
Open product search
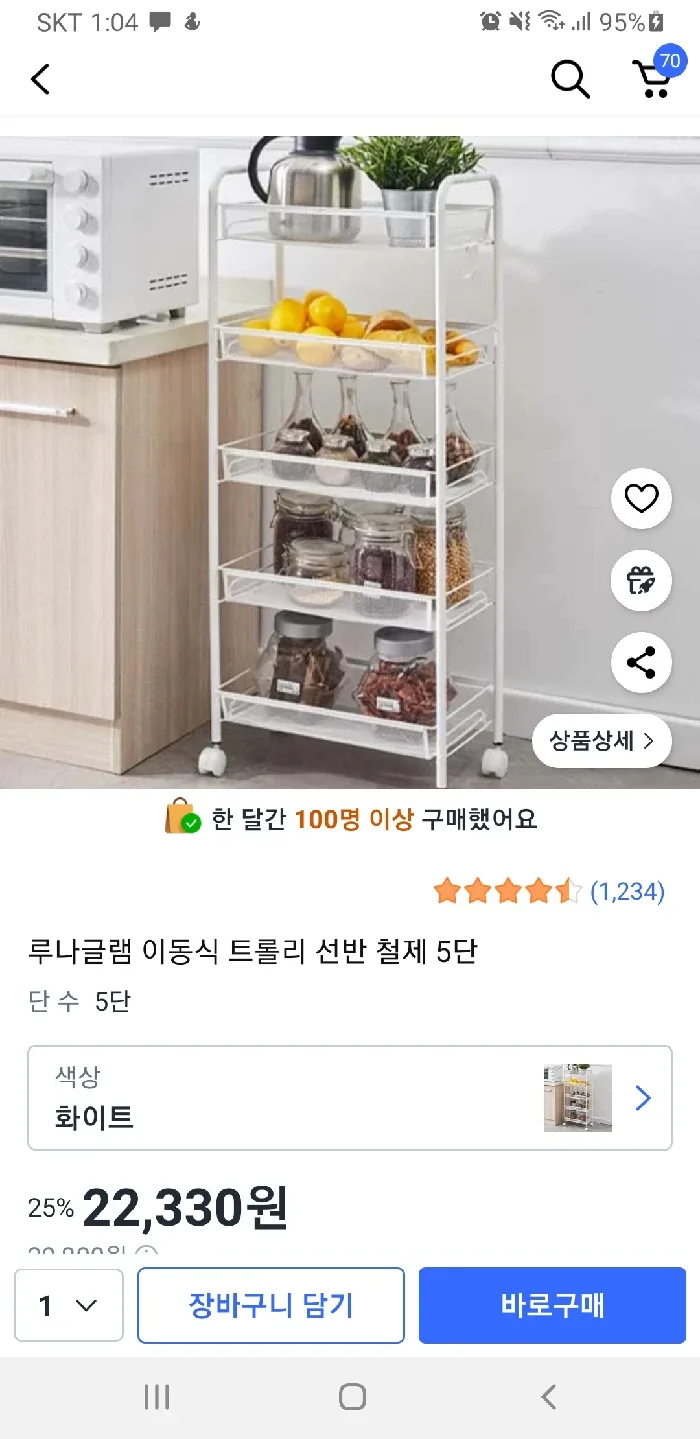tap(570, 79)
